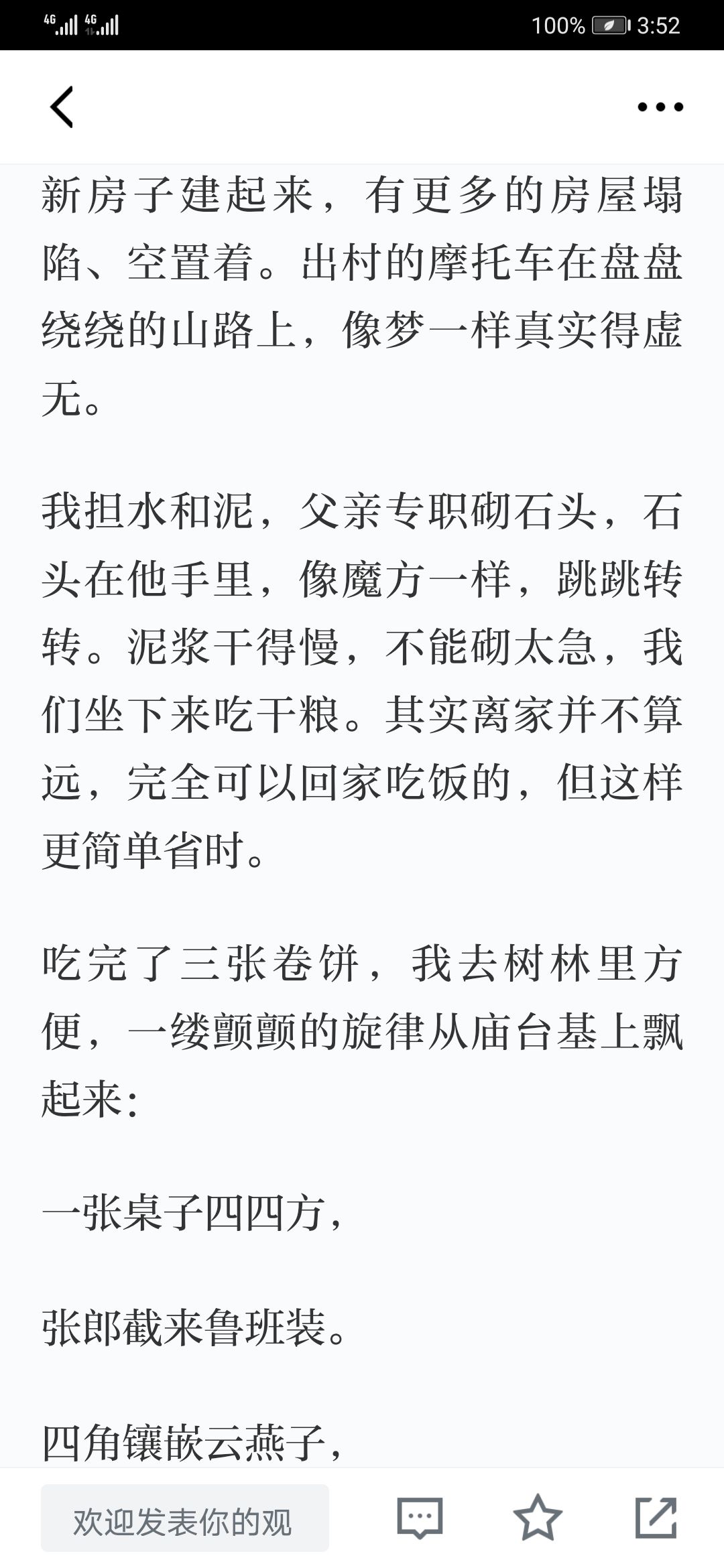Share this article

point(656,1517)
